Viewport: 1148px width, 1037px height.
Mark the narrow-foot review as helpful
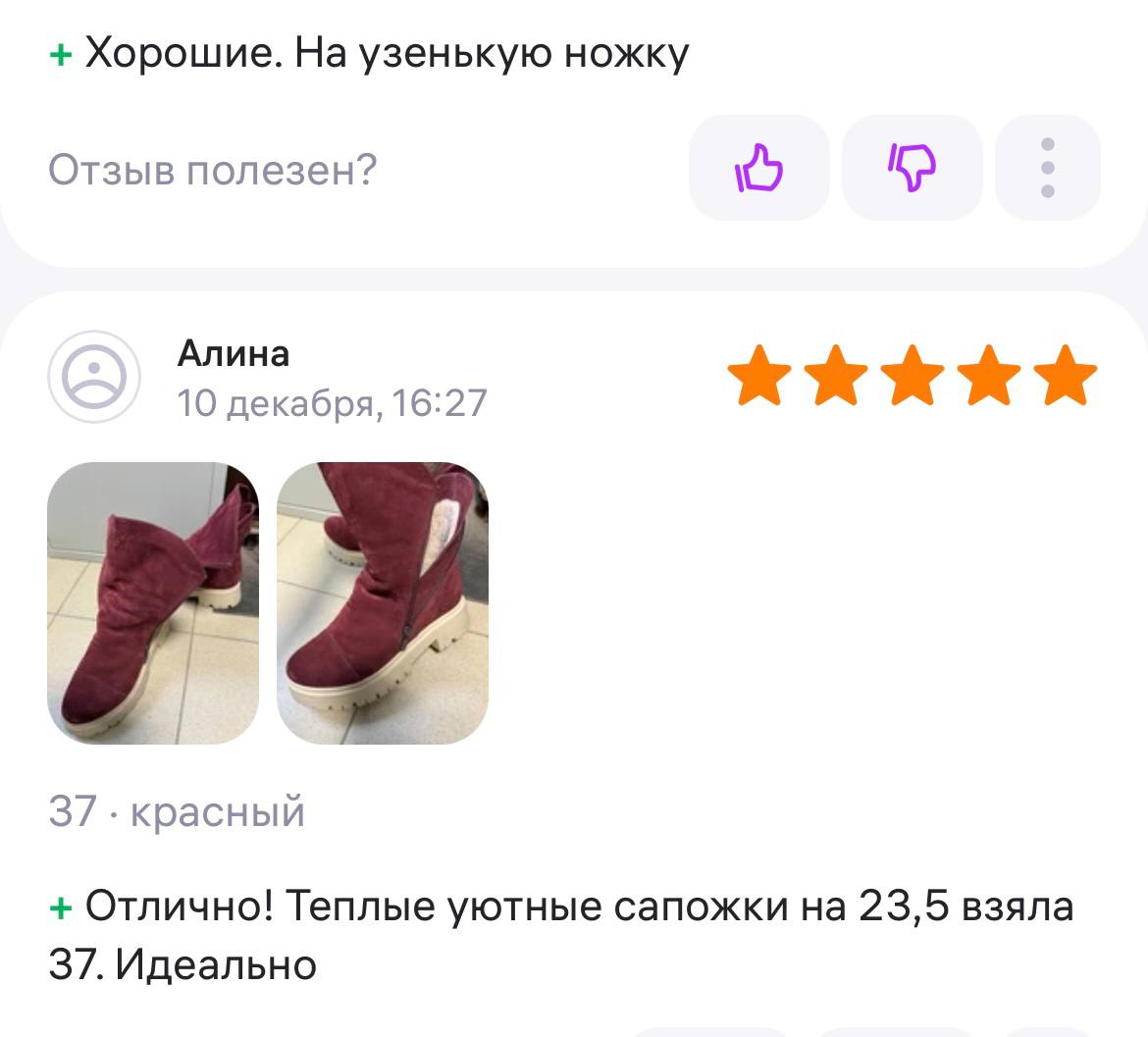click(x=758, y=169)
